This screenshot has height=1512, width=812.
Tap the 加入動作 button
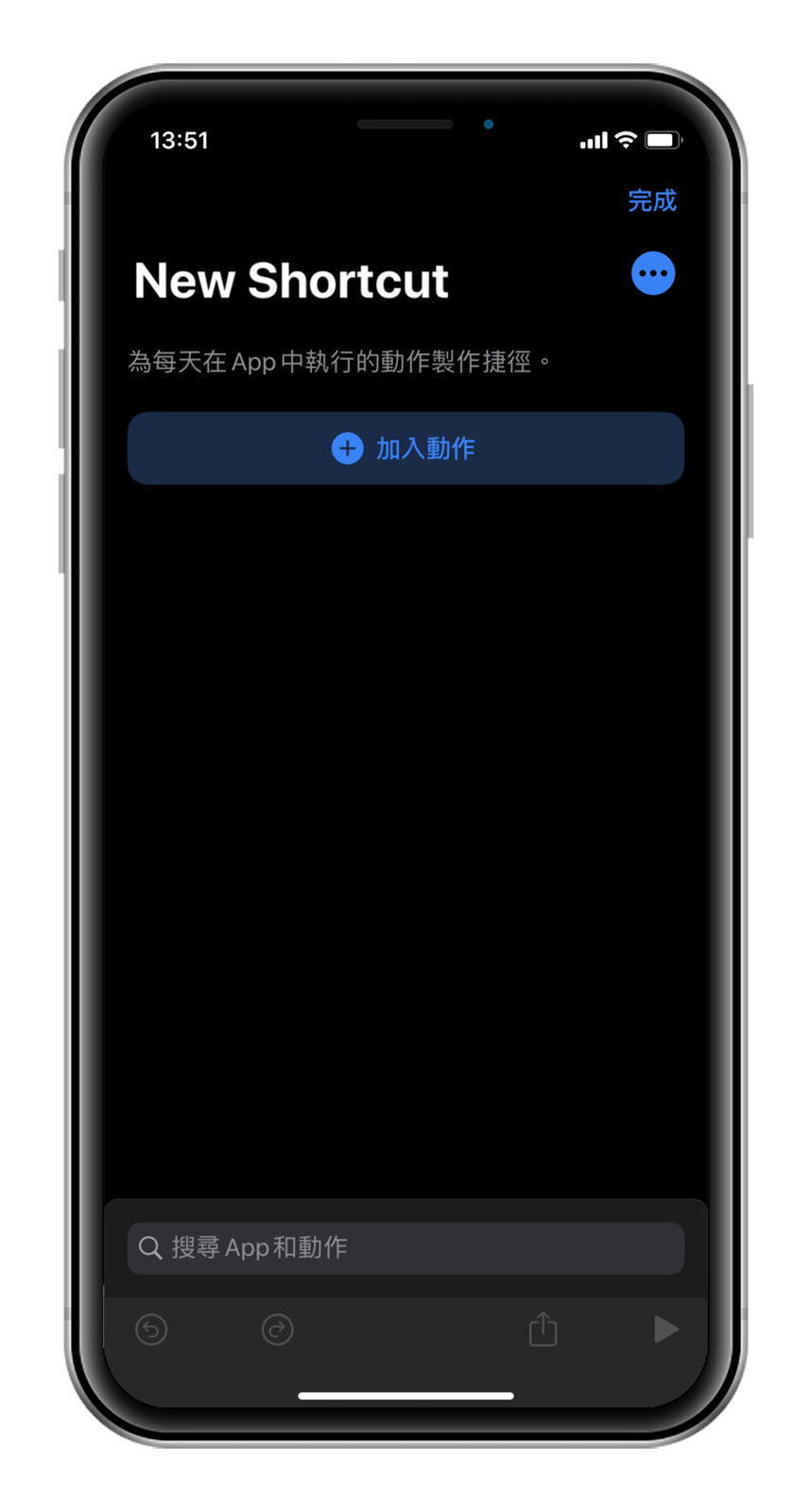(x=406, y=448)
